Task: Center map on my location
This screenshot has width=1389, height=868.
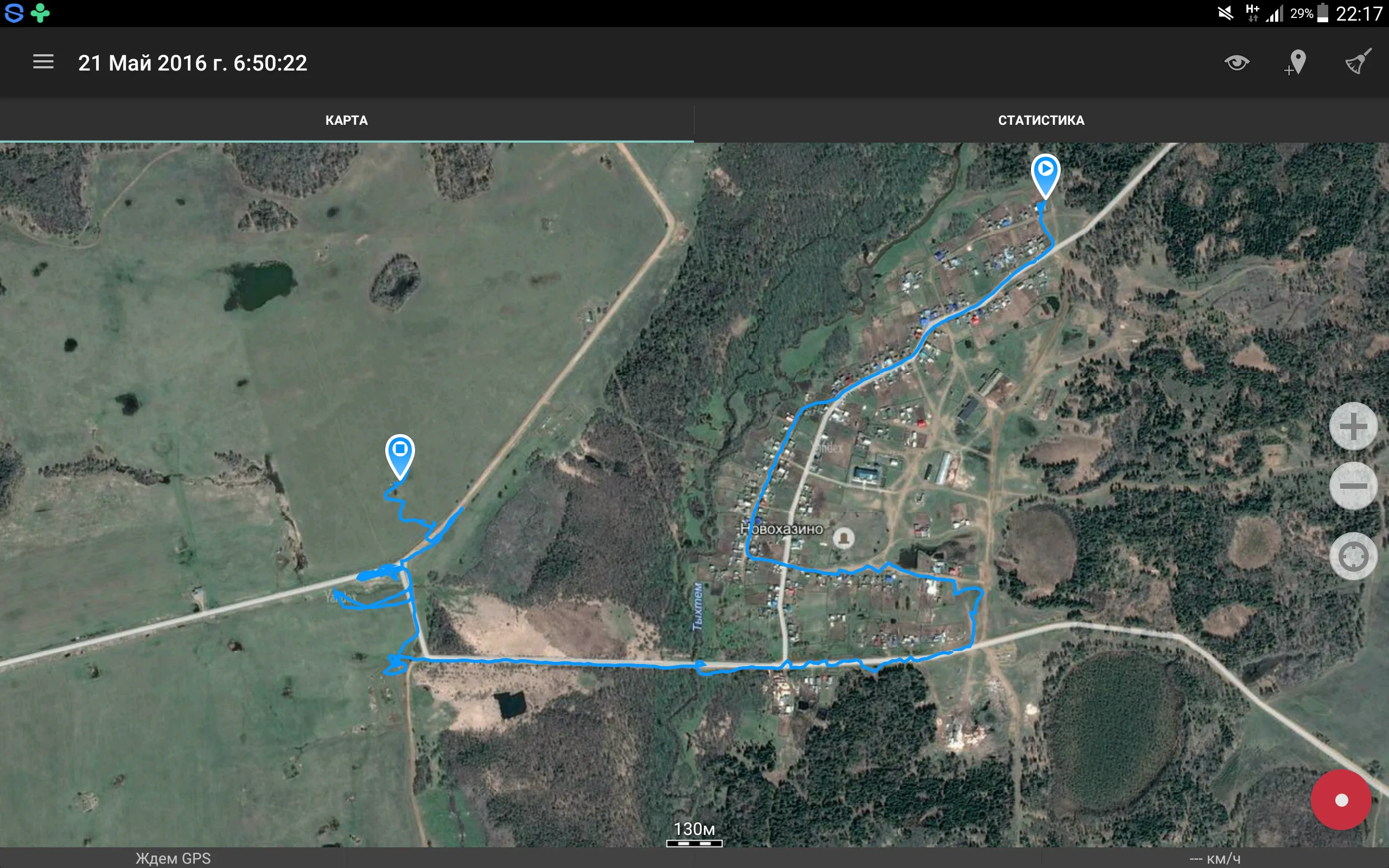Action: point(1353,556)
